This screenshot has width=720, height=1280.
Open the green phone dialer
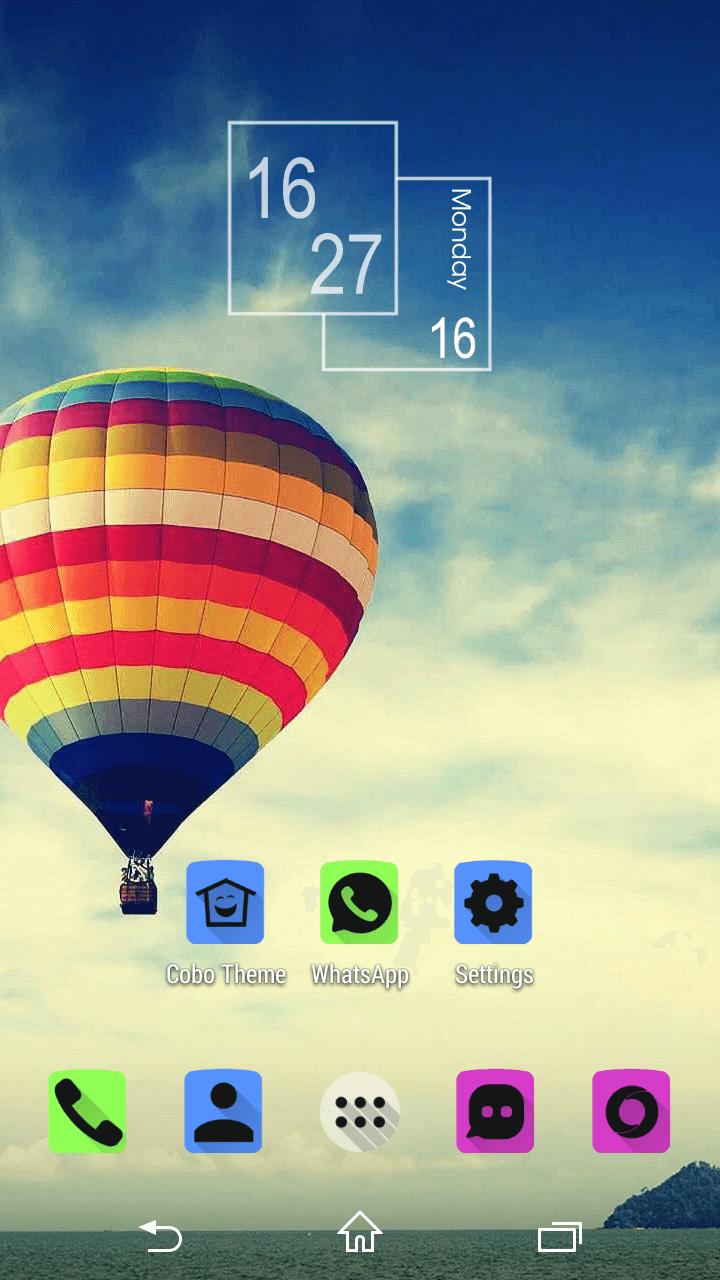click(x=87, y=1111)
